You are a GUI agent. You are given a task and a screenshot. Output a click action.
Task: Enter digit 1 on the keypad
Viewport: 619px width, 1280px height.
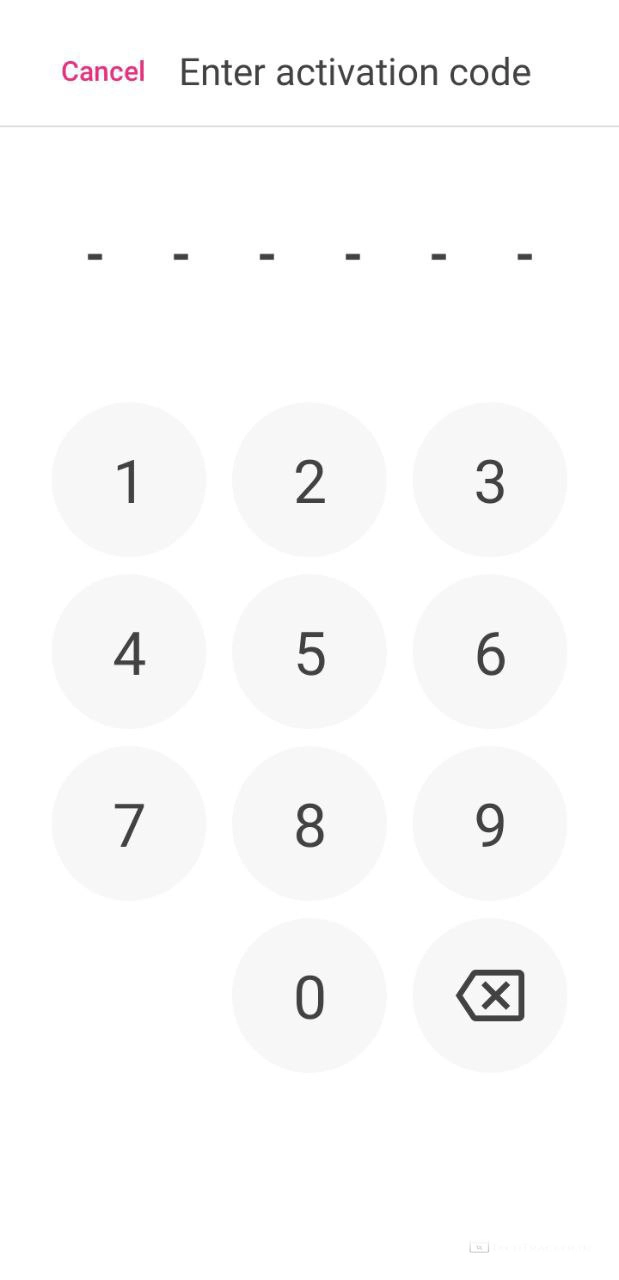click(129, 480)
